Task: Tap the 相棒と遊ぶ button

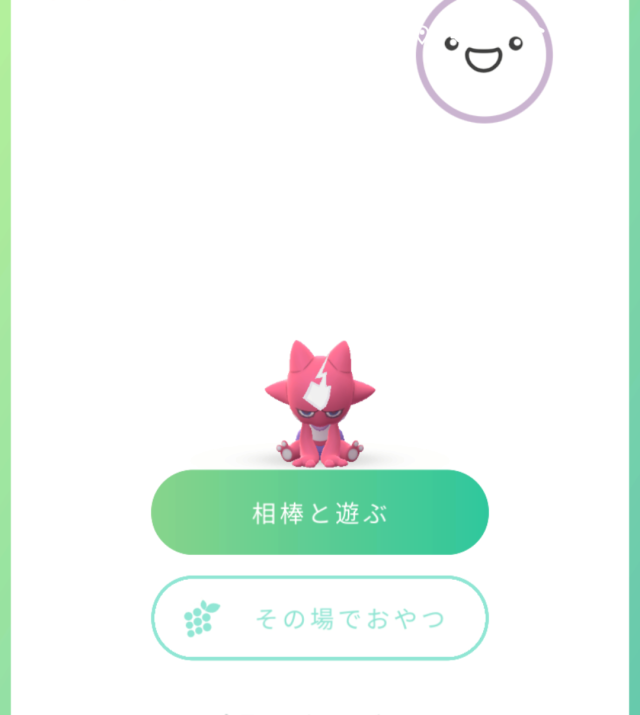Action: pyautogui.click(x=319, y=513)
